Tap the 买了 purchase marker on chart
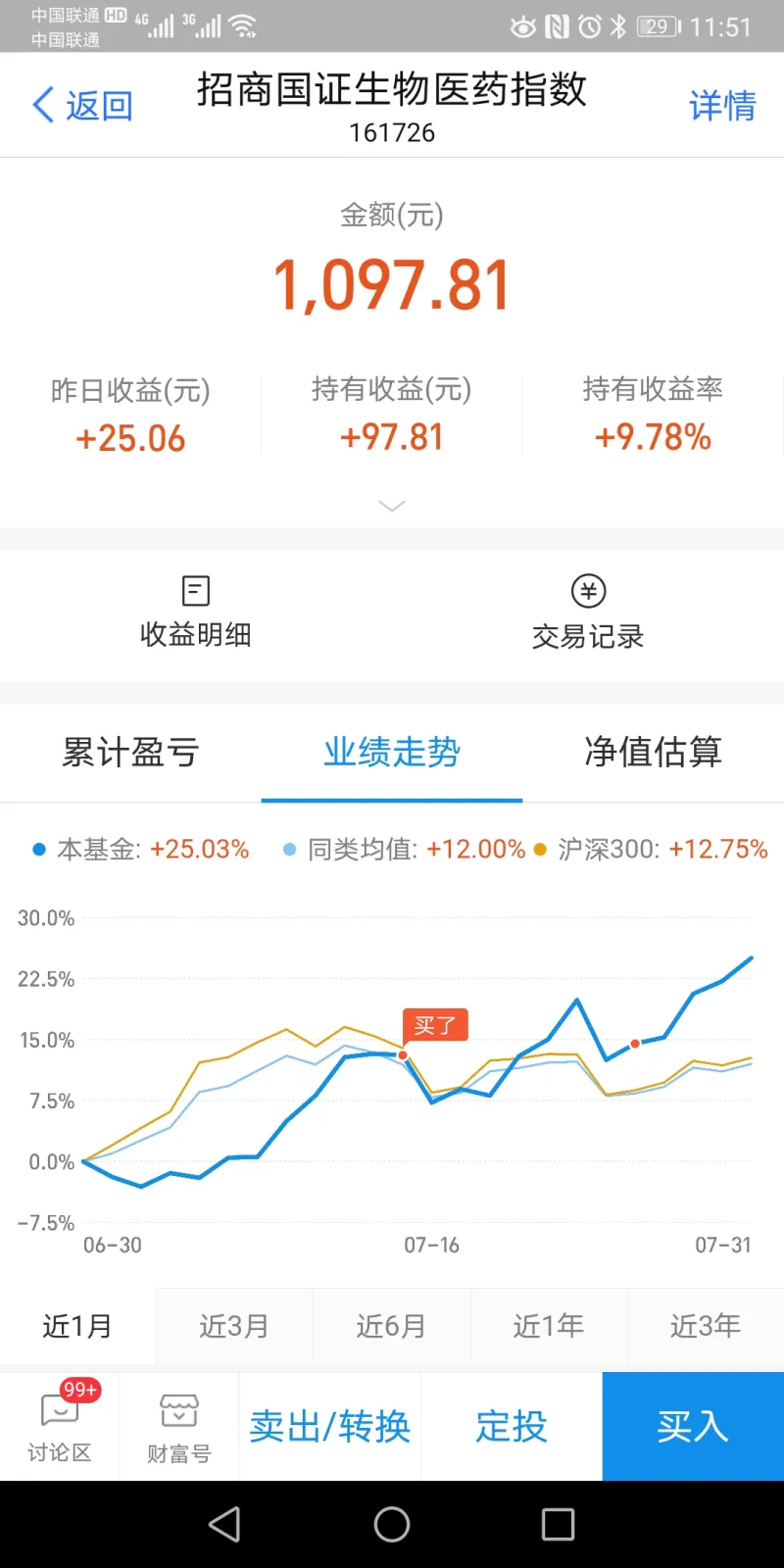Screen dimensions: 784x1568 coord(434,1026)
